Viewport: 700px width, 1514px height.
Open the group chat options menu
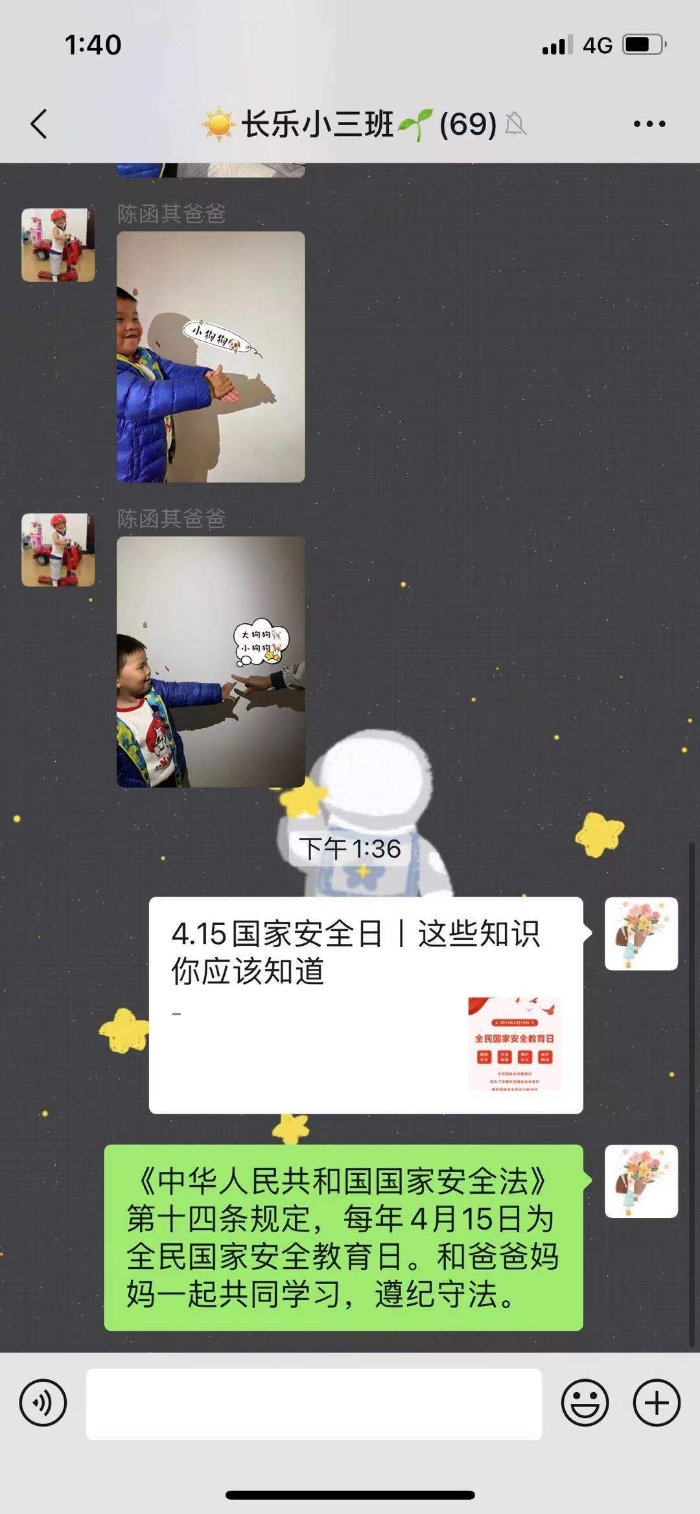[649, 124]
